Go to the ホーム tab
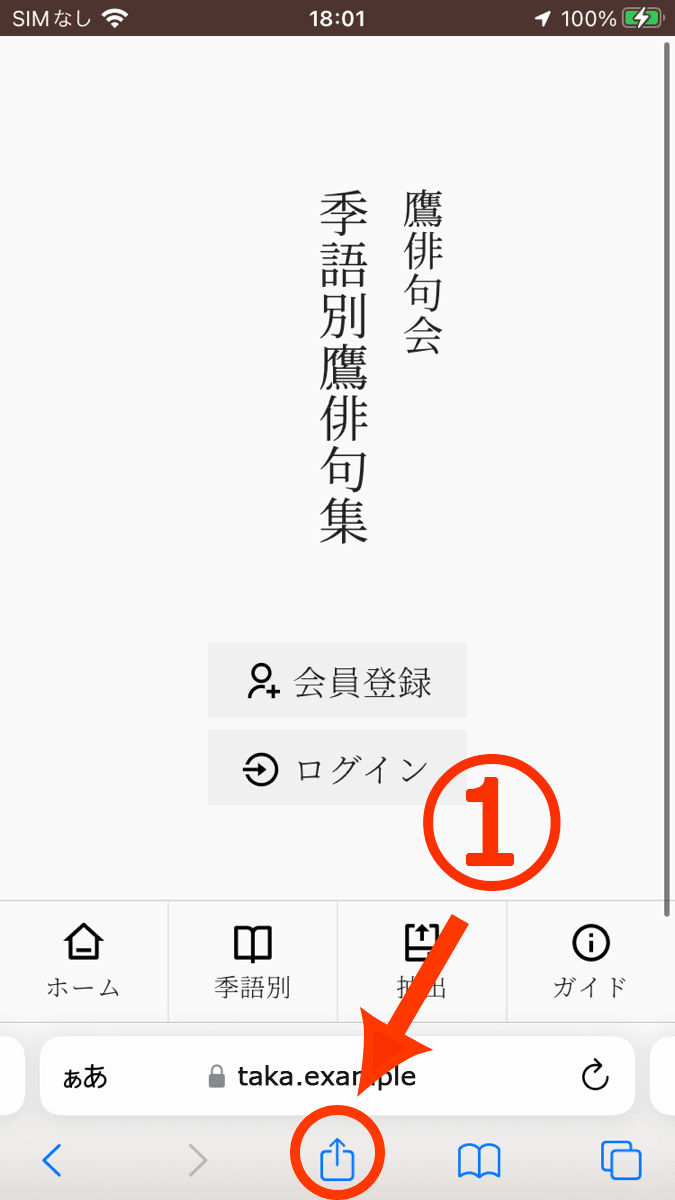The width and height of the screenshot is (675, 1200). (84, 961)
